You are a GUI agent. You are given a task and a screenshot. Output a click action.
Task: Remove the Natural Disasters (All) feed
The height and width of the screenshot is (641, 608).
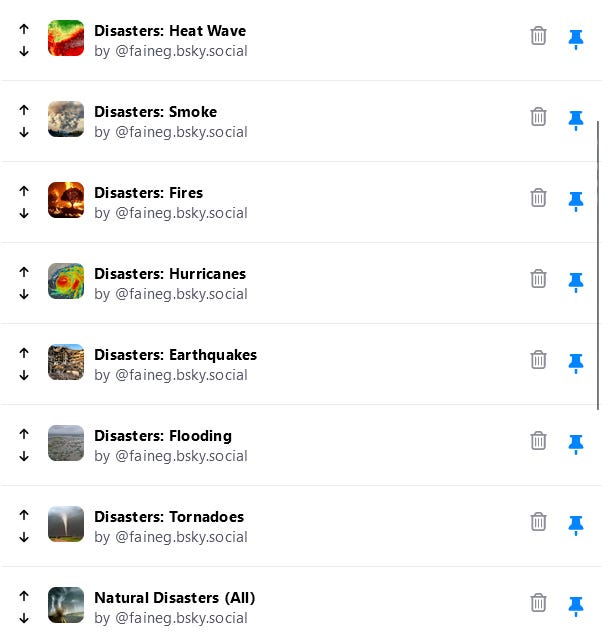click(538, 603)
